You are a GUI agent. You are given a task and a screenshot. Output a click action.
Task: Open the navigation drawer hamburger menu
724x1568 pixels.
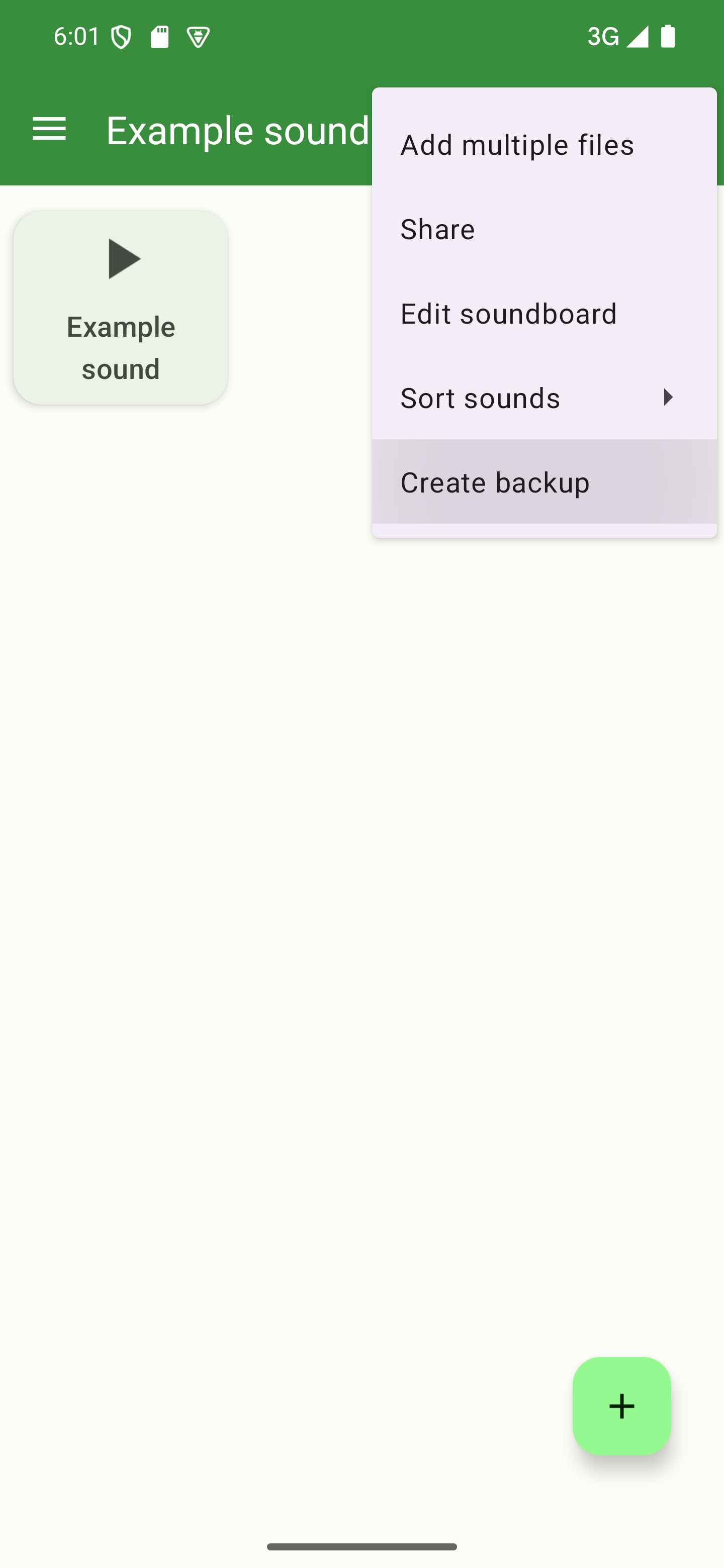tap(49, 129)
